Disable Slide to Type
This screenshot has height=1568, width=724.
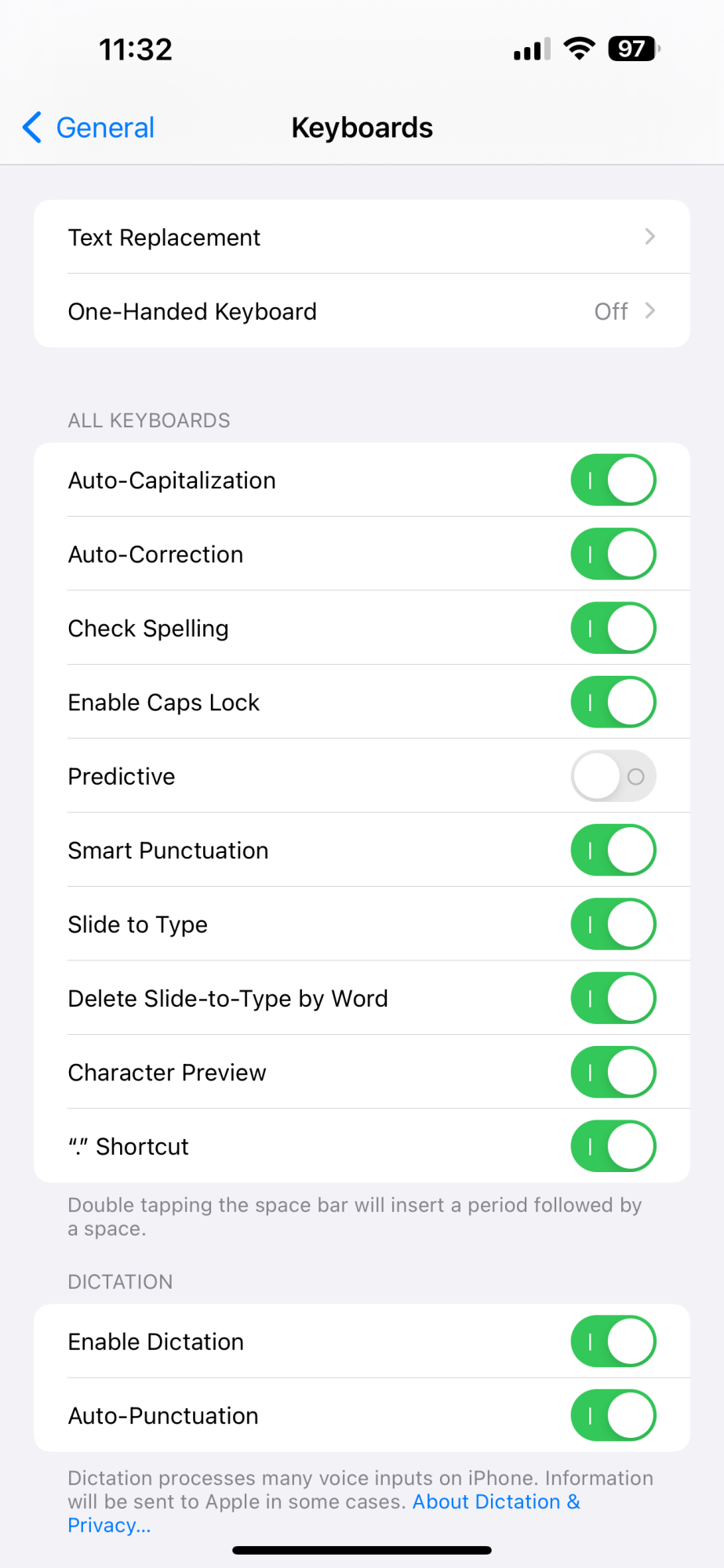(613, 924)
